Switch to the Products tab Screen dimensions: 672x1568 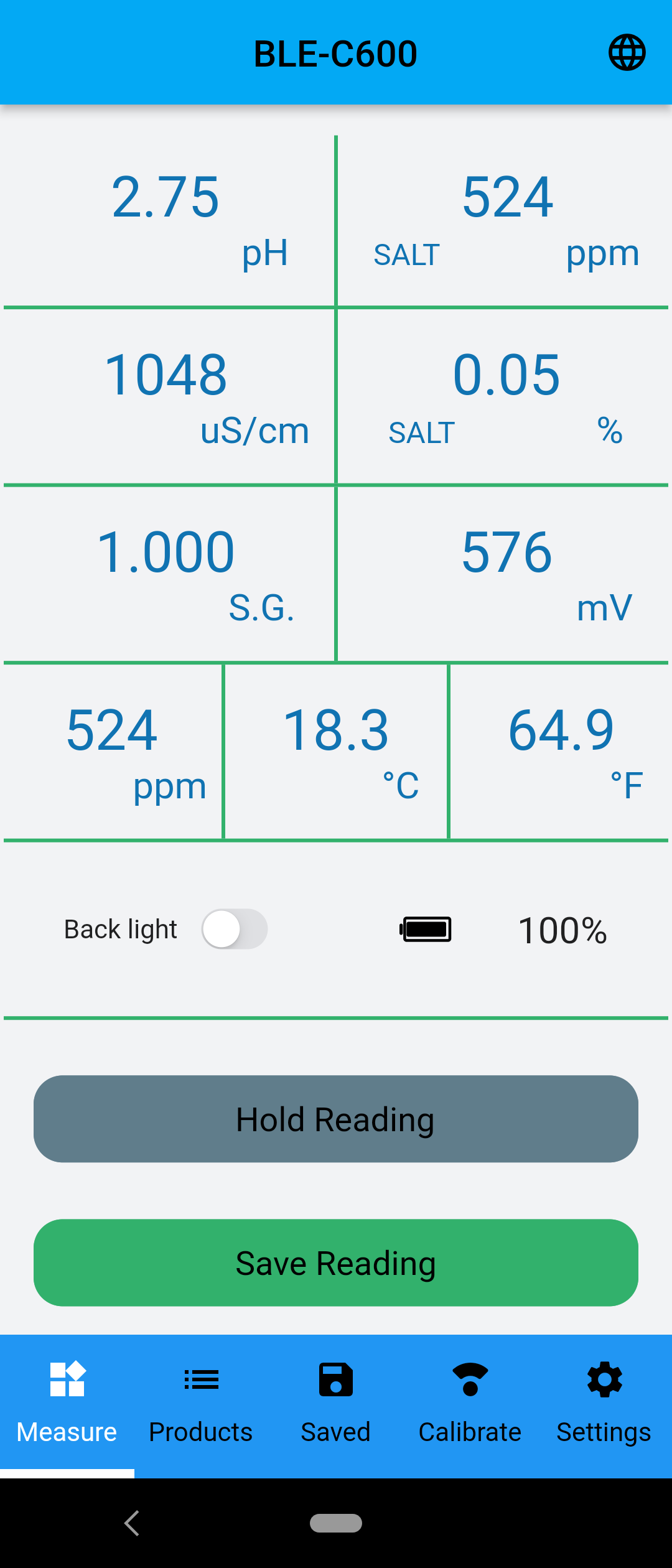tap(201, 1404)
